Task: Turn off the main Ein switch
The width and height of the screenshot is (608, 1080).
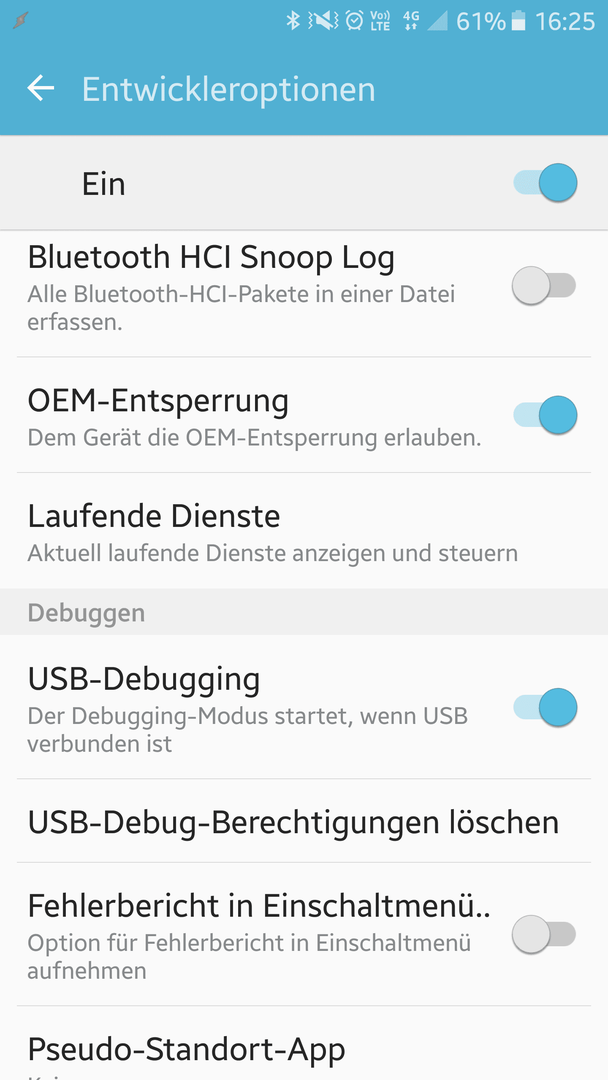Action: (545, 183)
